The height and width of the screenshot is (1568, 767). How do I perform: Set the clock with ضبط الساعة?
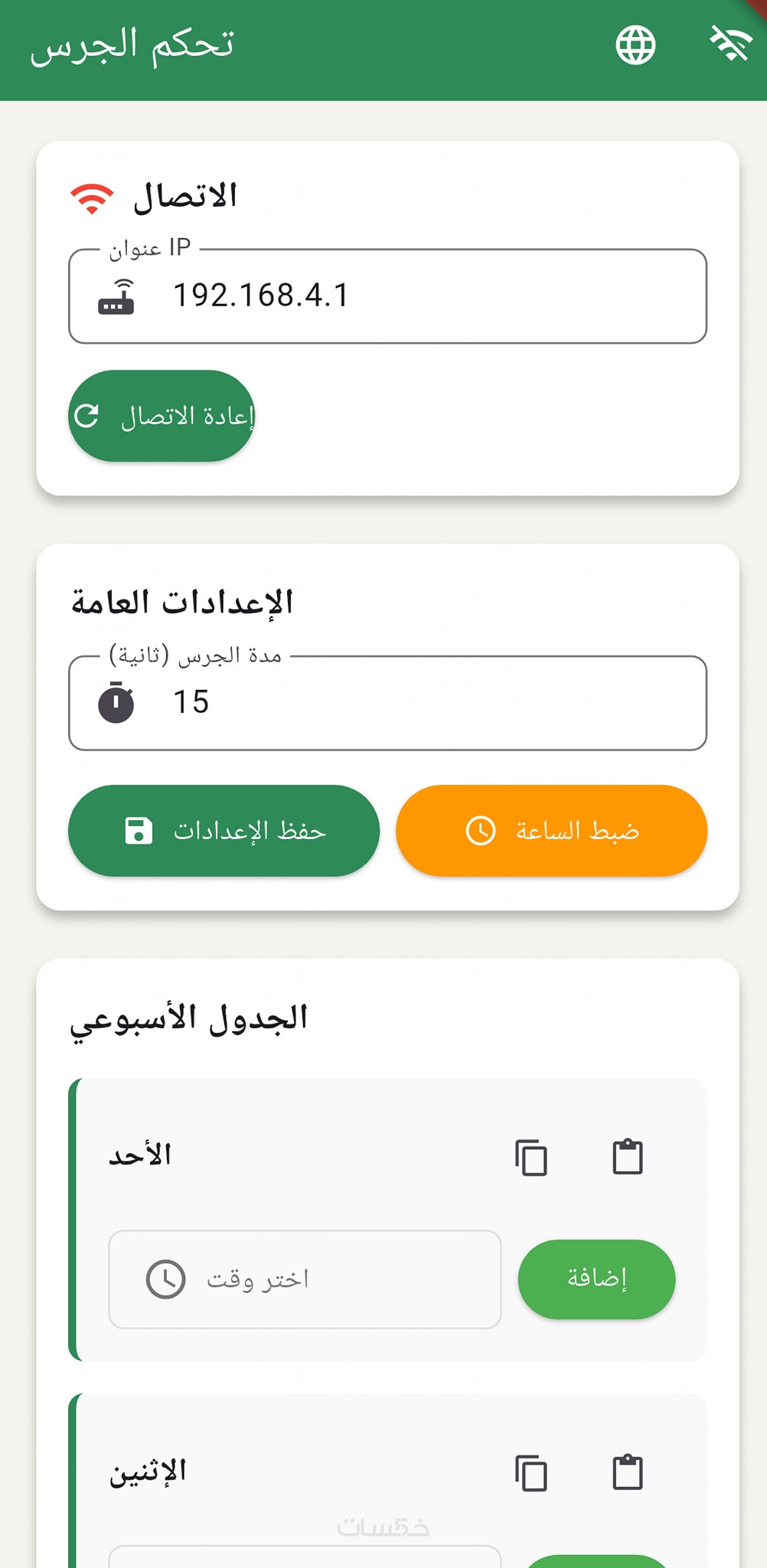coord(551,831)
